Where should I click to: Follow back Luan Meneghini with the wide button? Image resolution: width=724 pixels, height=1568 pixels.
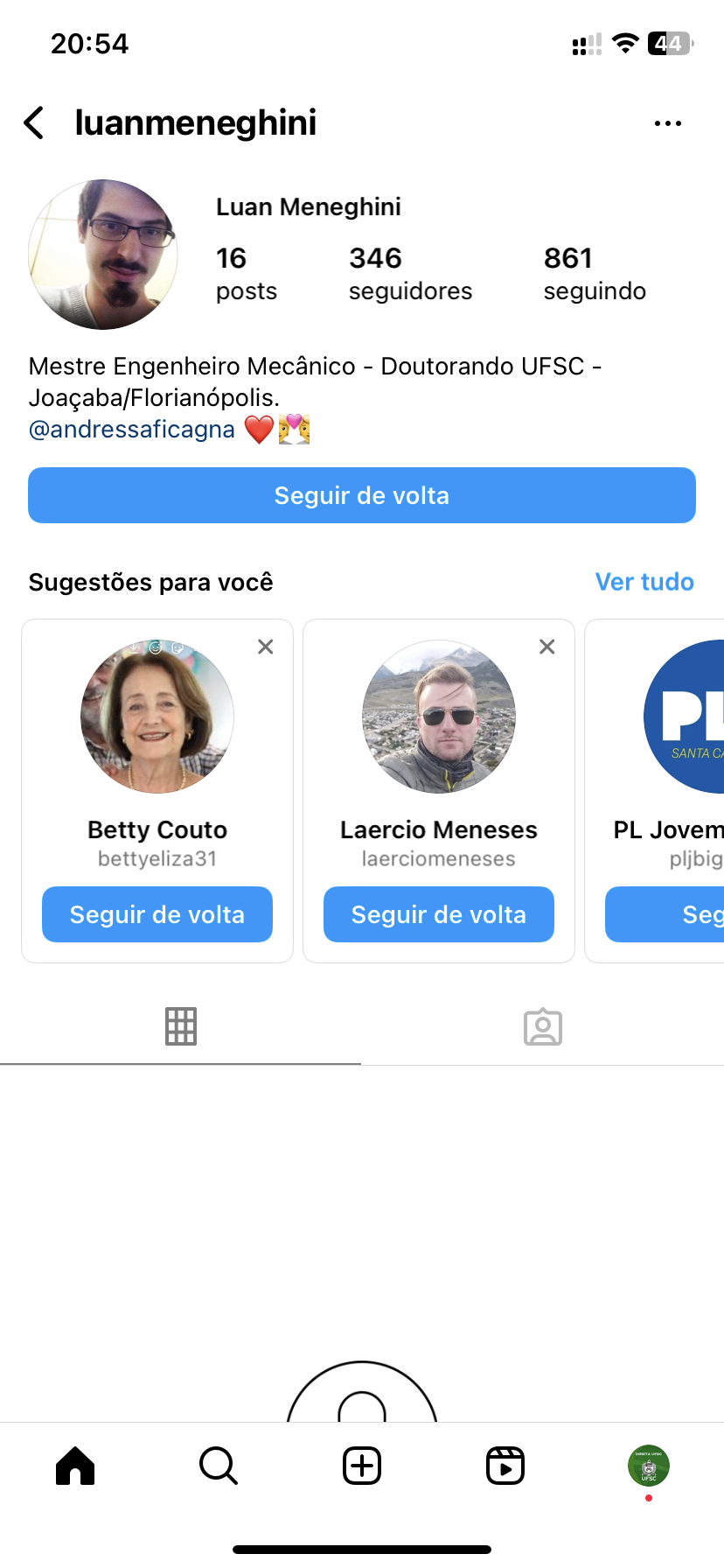coord(362,495)
